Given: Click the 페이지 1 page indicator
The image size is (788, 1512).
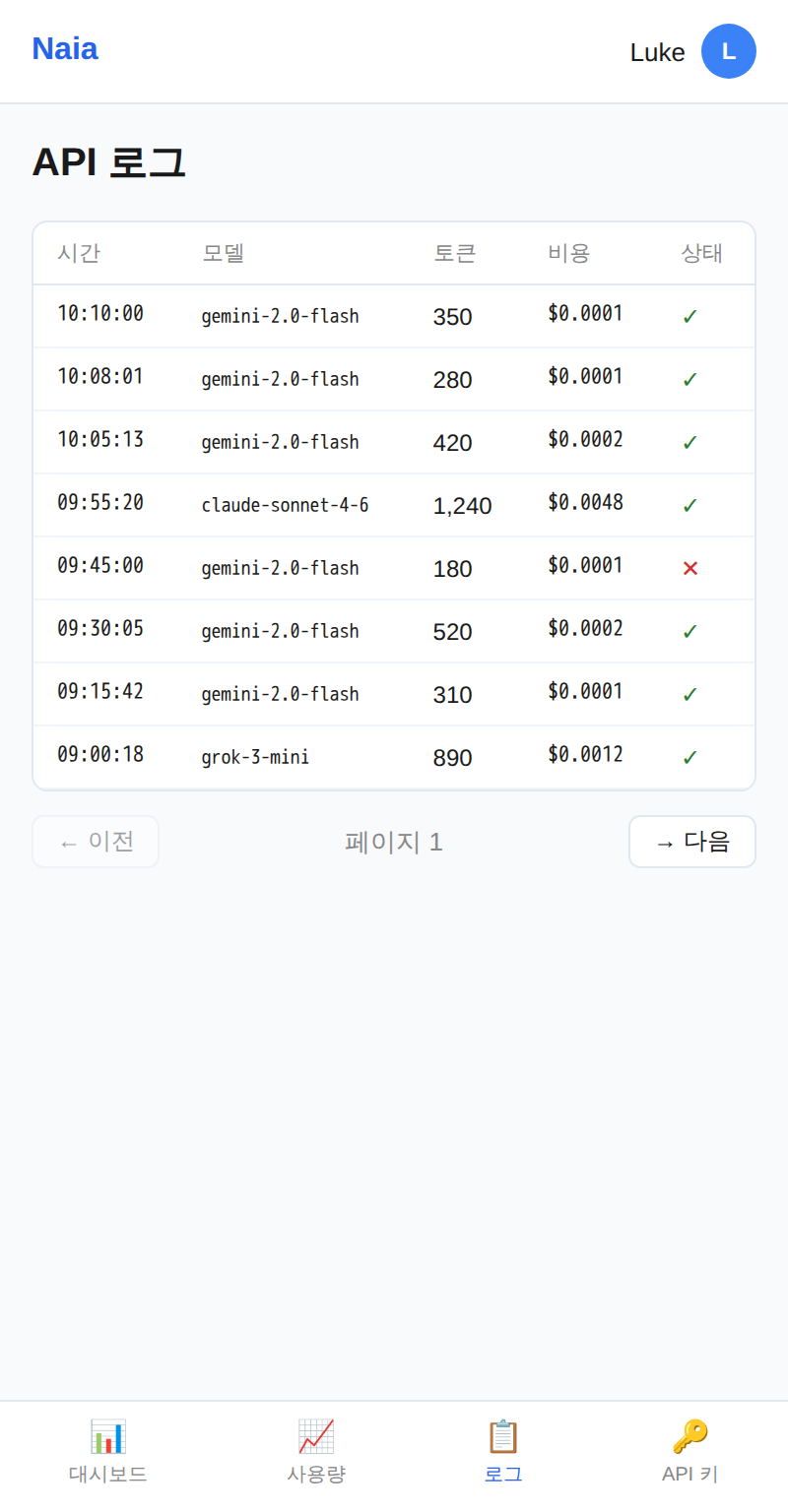Looking at the screenshot, I should [394, 842].
